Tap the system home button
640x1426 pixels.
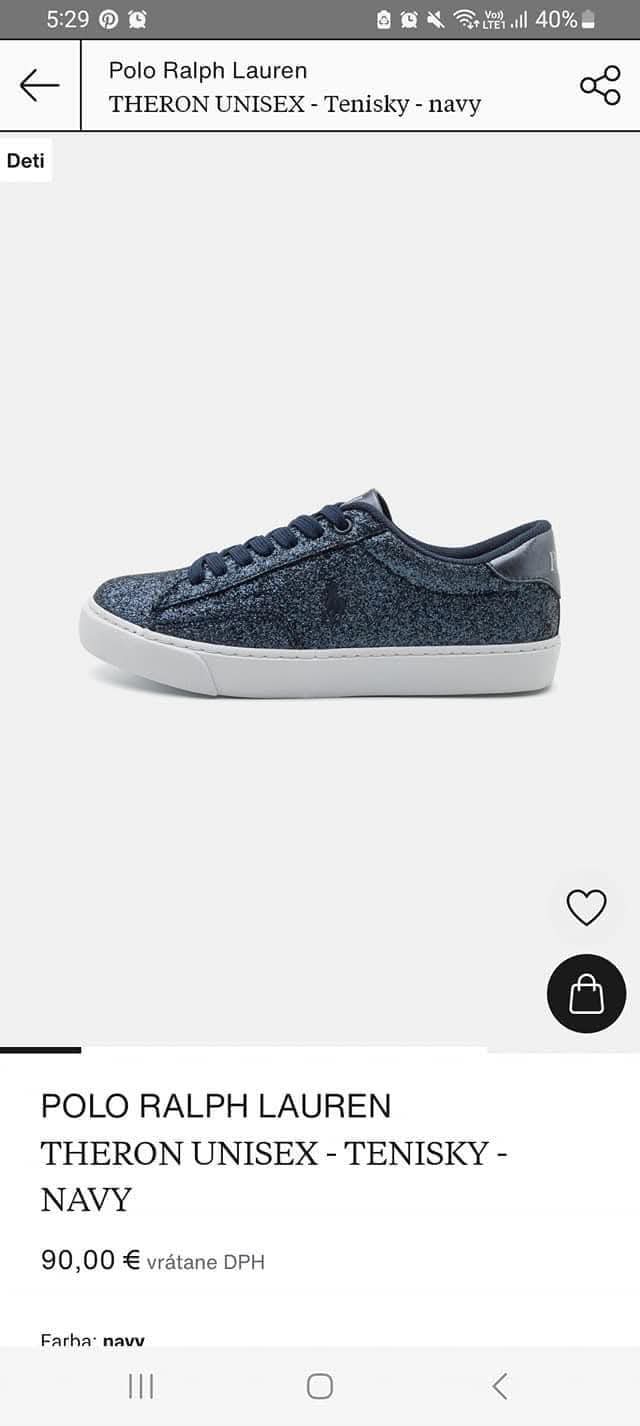[x=320, y=1386]
